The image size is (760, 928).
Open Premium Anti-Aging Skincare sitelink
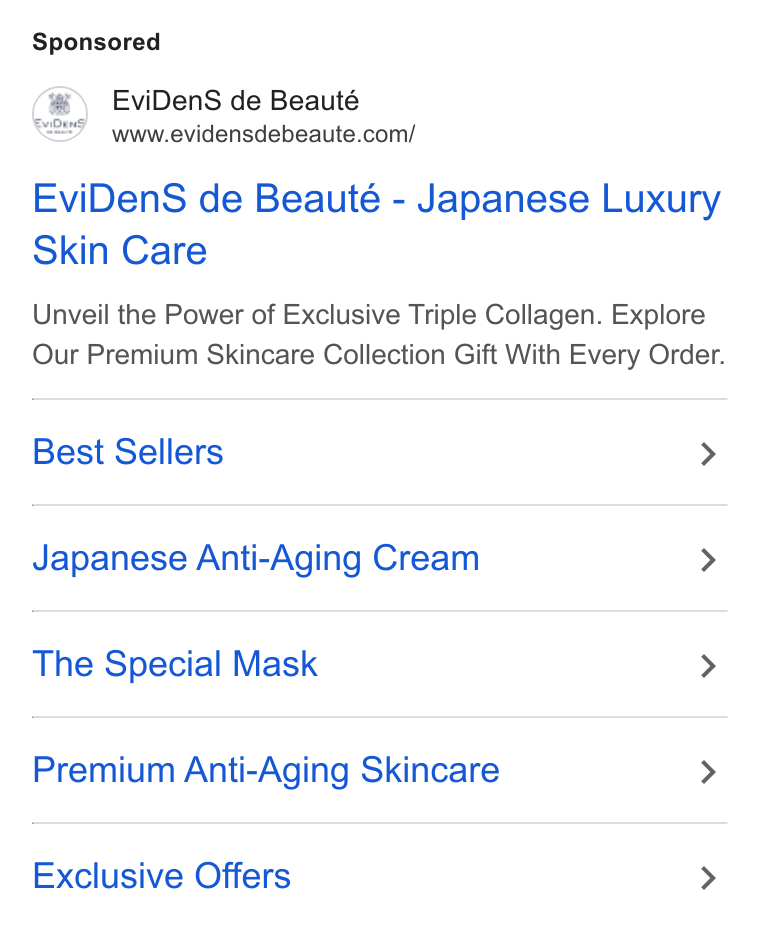click(379, 771)
